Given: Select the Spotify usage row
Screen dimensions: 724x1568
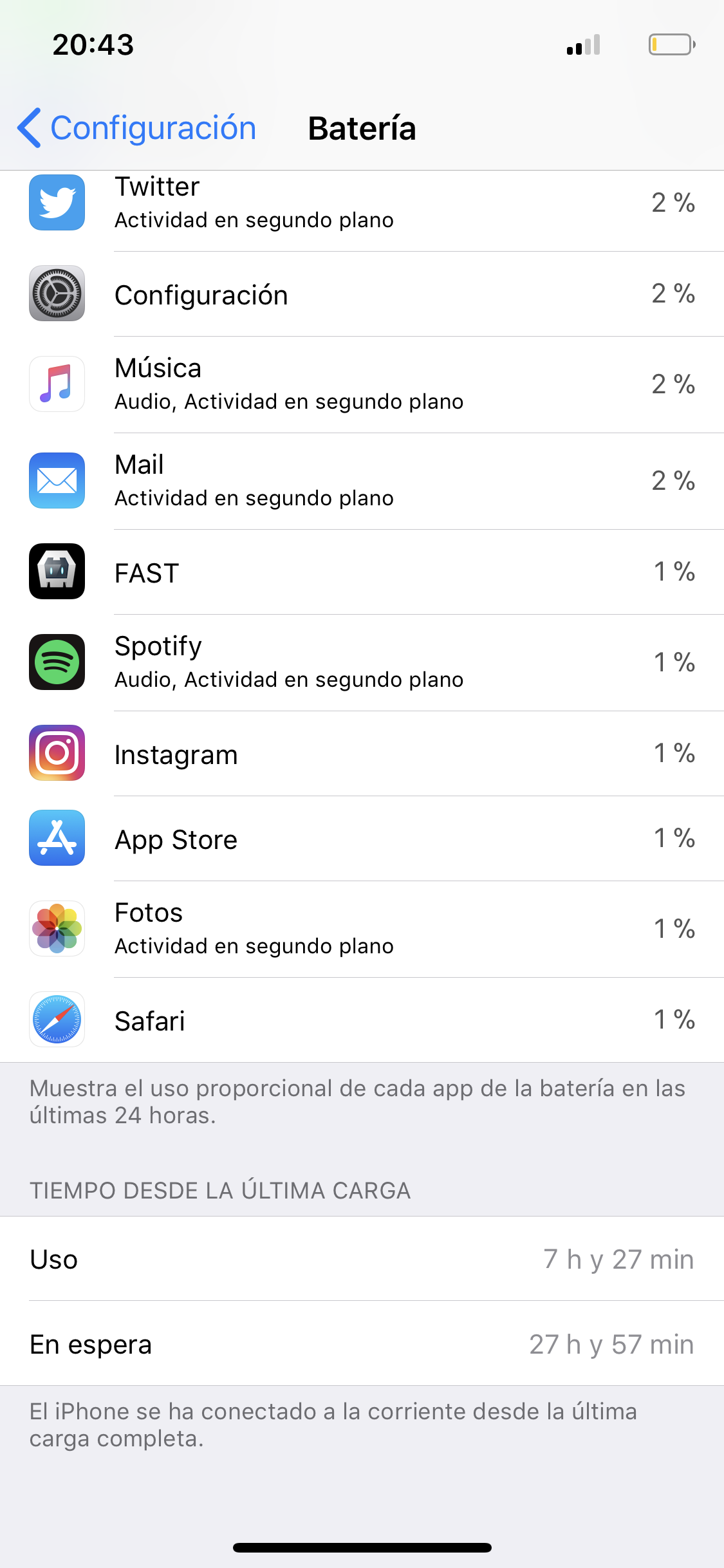Looking at the screenshot, I should click(x=362, y=662).
